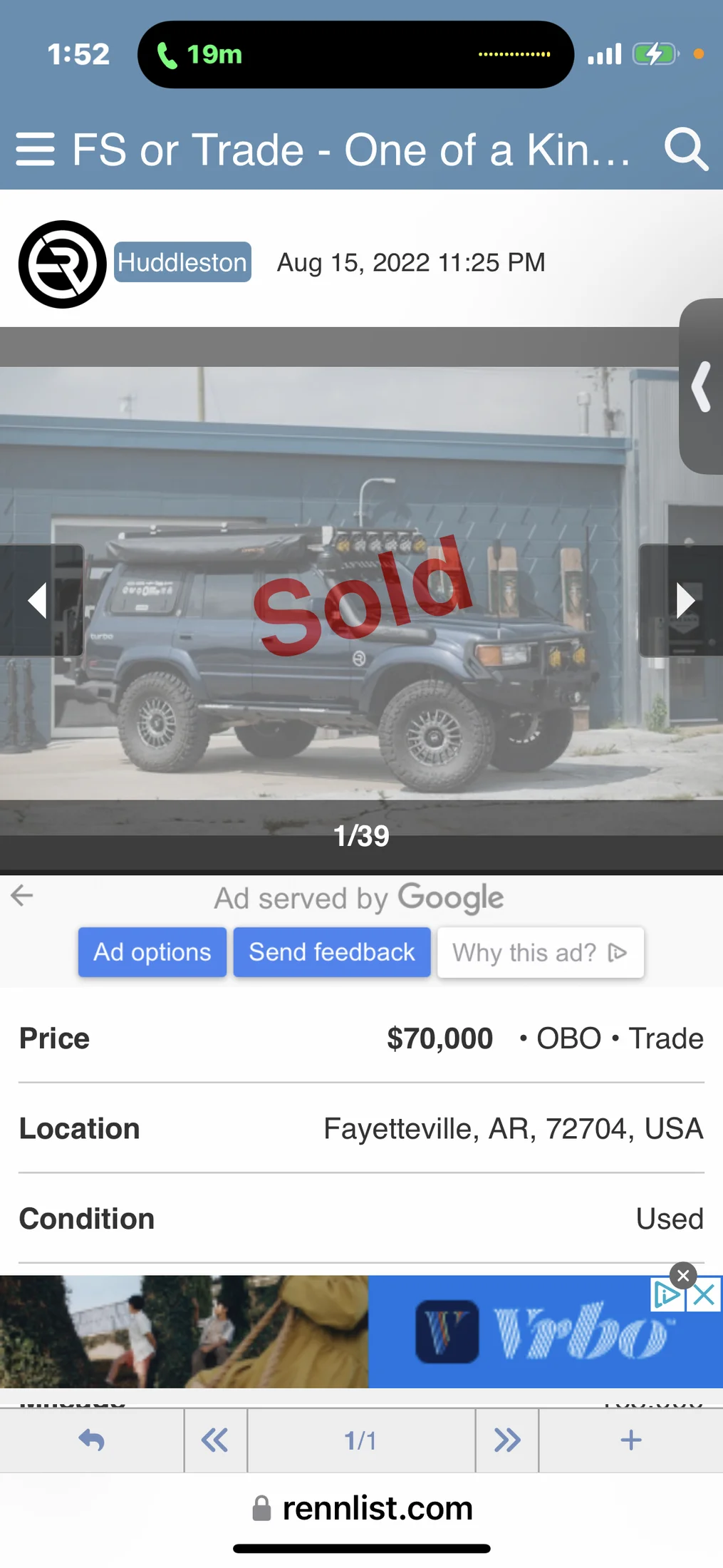Open the 1/1 page selector

click(360, 1440)
